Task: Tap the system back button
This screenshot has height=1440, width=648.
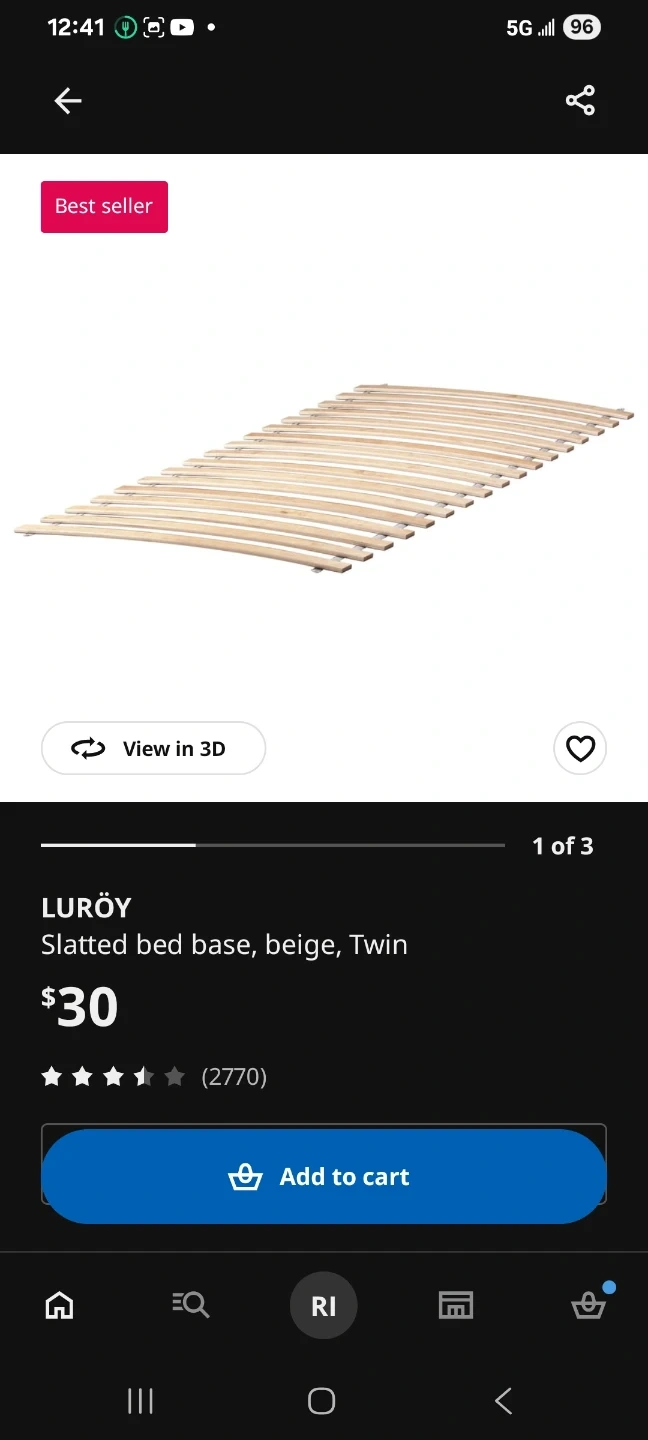Action: [503, 1401]
